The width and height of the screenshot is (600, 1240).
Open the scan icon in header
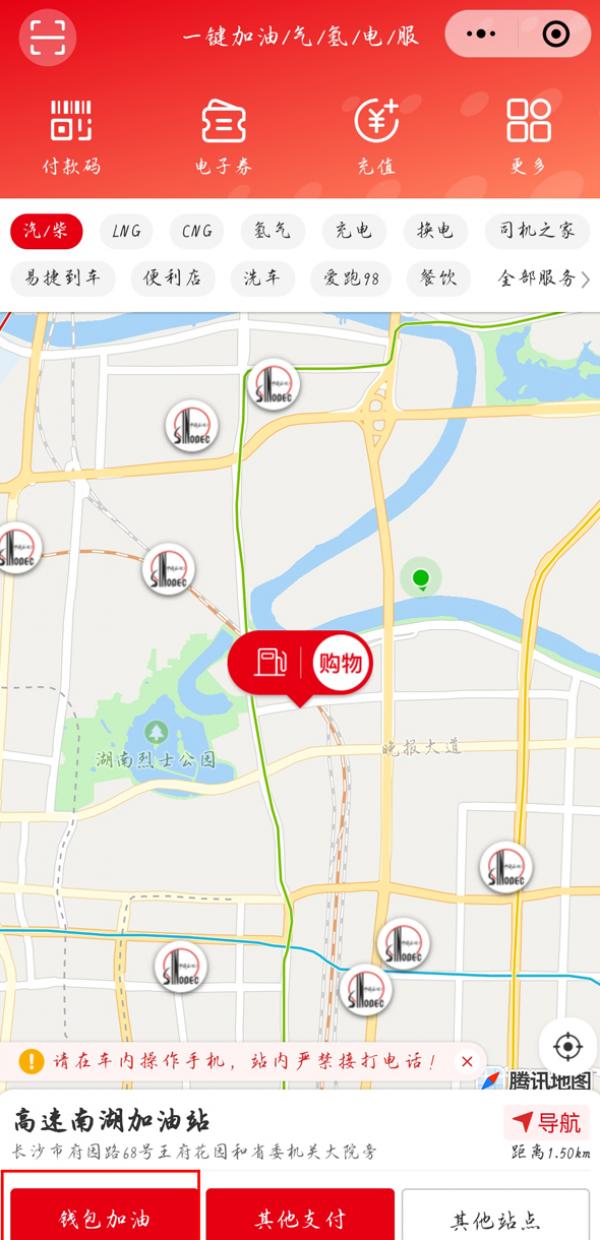tap(47, 36)
